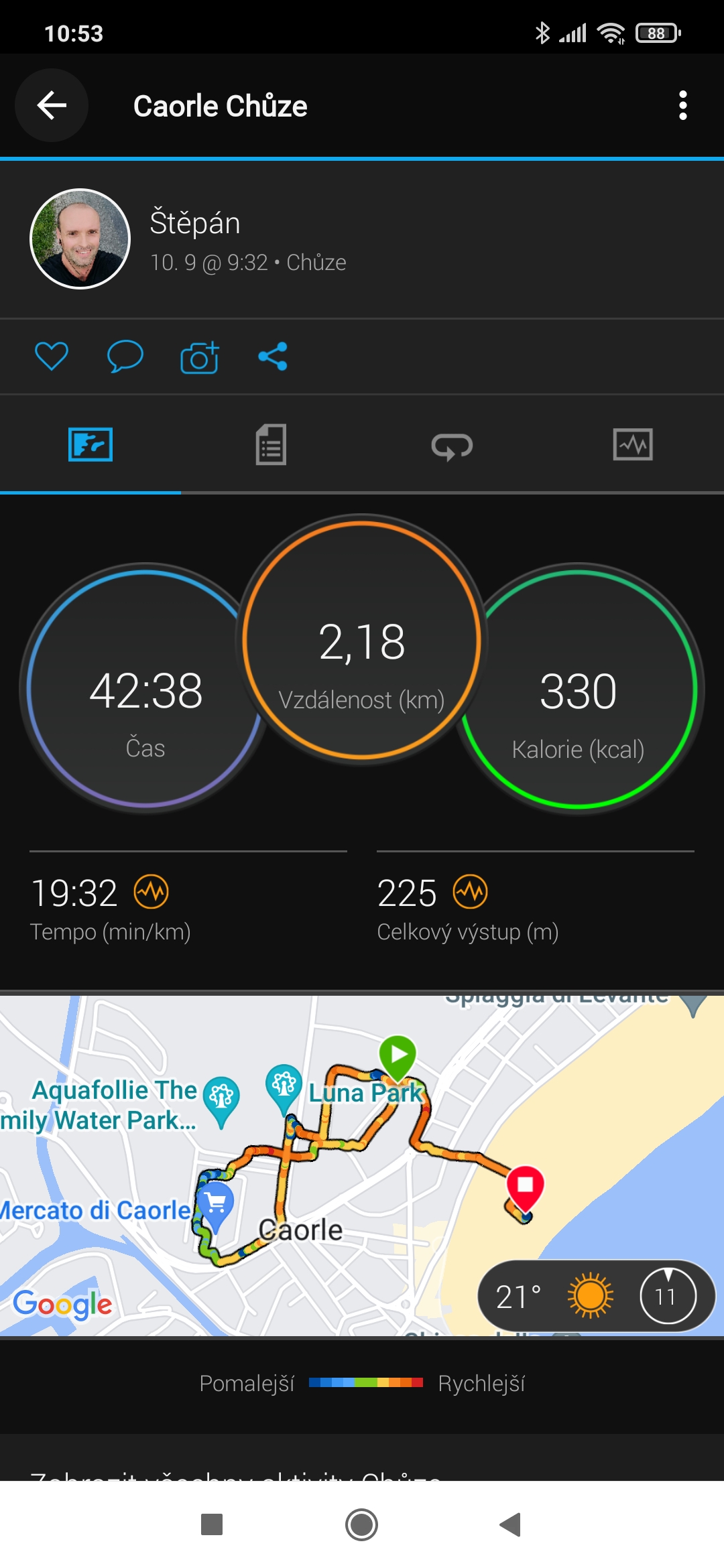The width and height of the screenshot is (724, 1568).
Task: Open the three-dot overflow menu
Action: point(682,105)
